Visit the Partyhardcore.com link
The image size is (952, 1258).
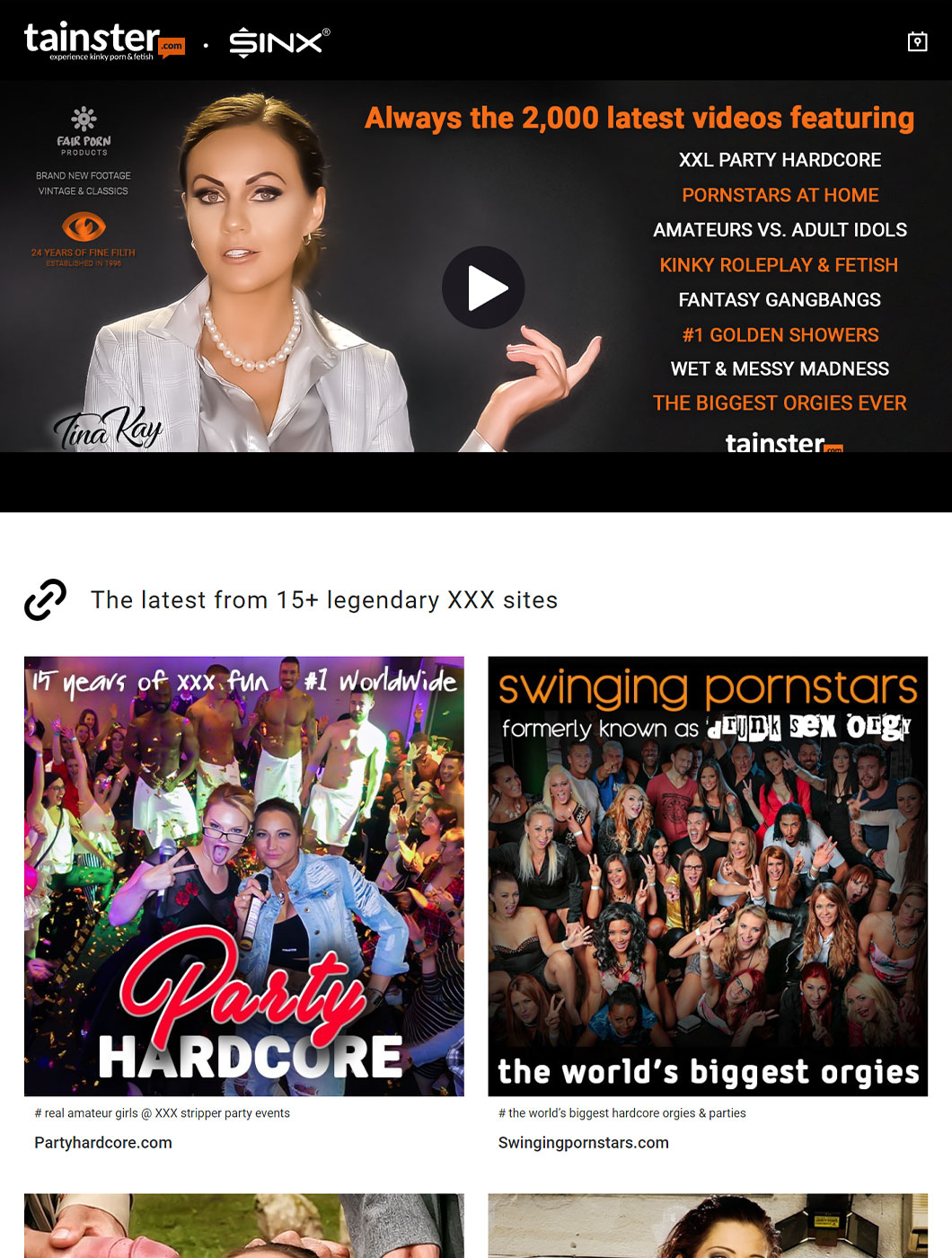[x=103, y=1142]
